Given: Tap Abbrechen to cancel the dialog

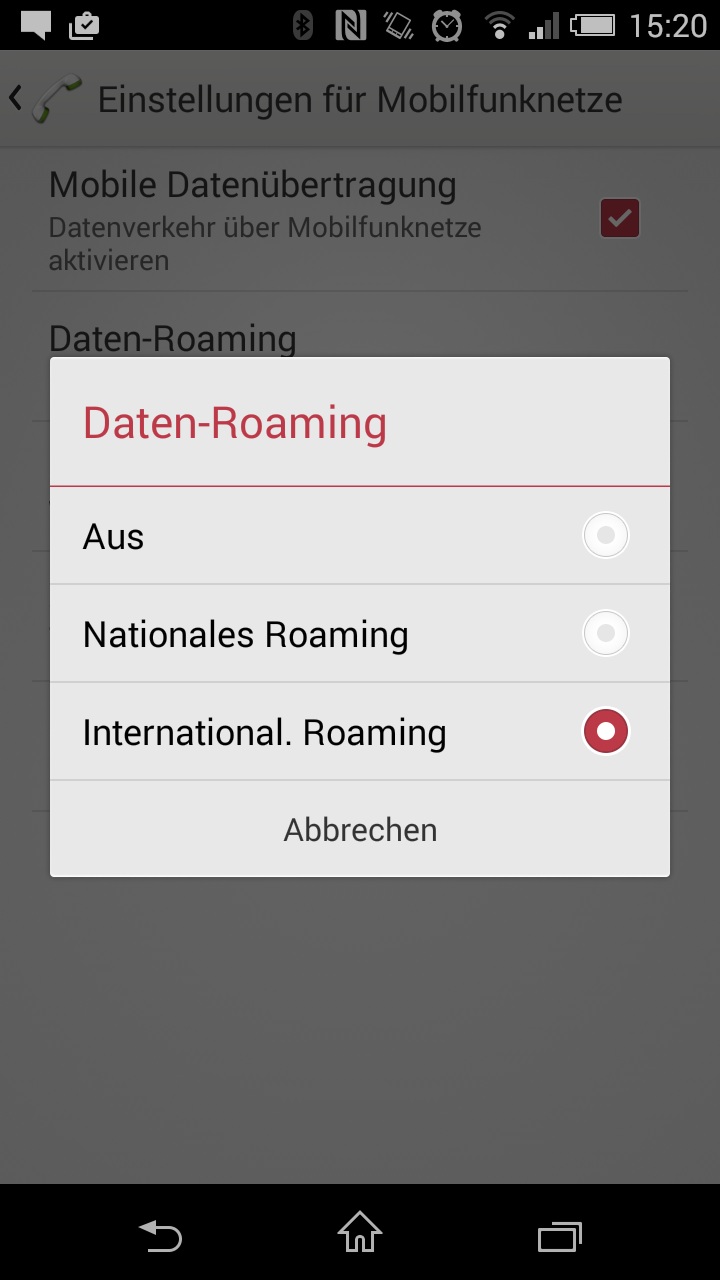Looking at the screenshot, I should (360, 829).
